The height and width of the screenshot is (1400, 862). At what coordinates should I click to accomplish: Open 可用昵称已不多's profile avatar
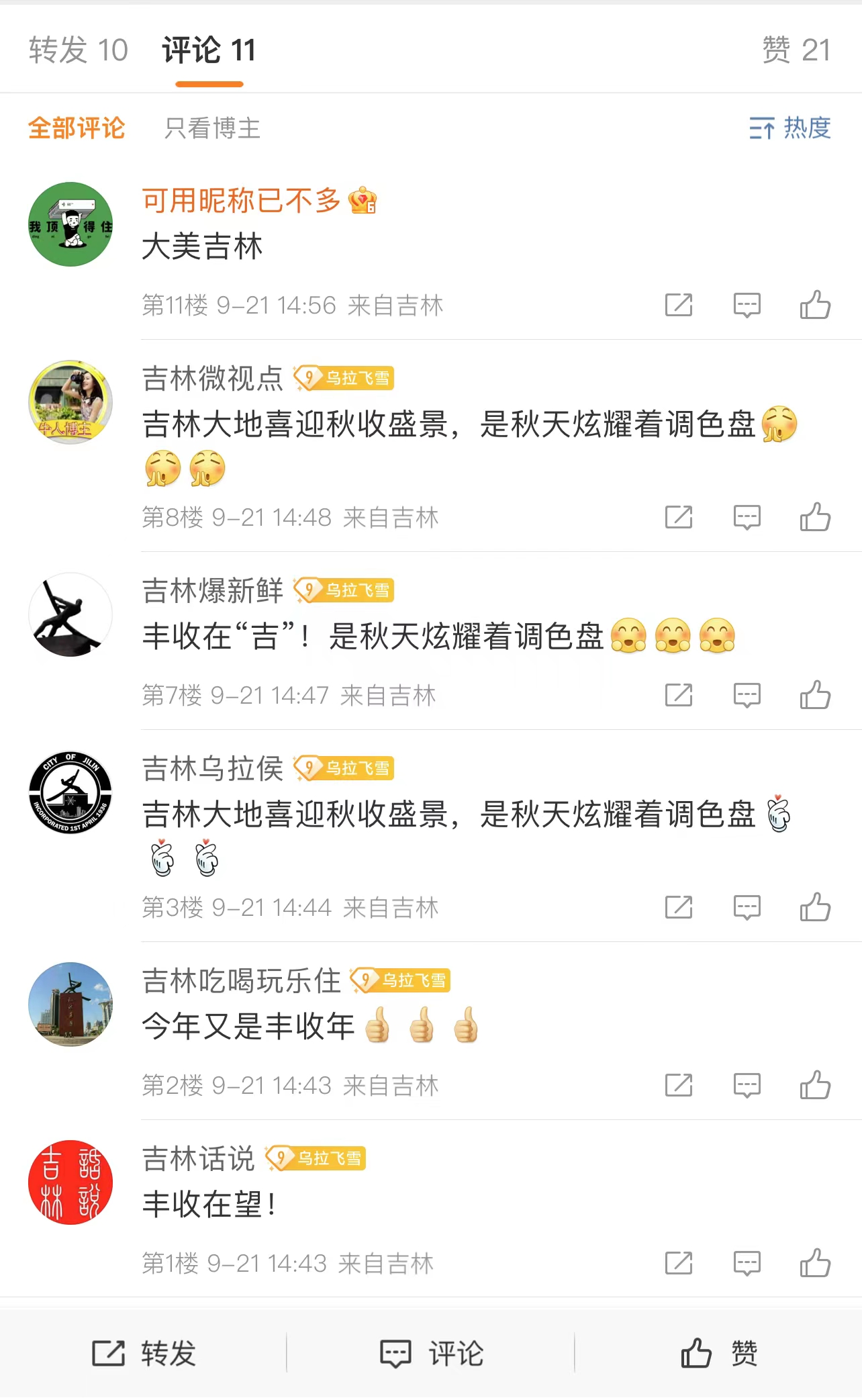[70, 224]
